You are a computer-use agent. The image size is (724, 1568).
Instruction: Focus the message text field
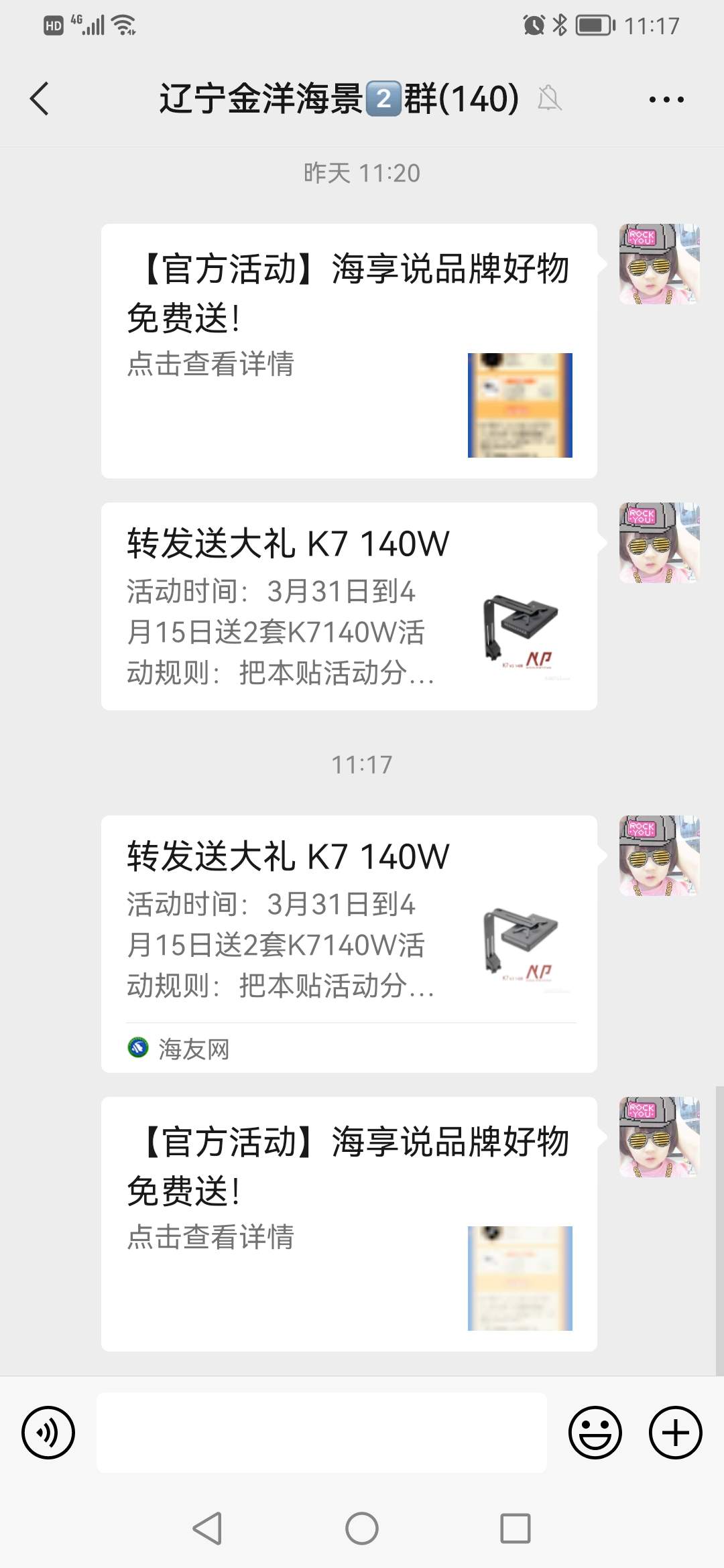pos(322,1433)
